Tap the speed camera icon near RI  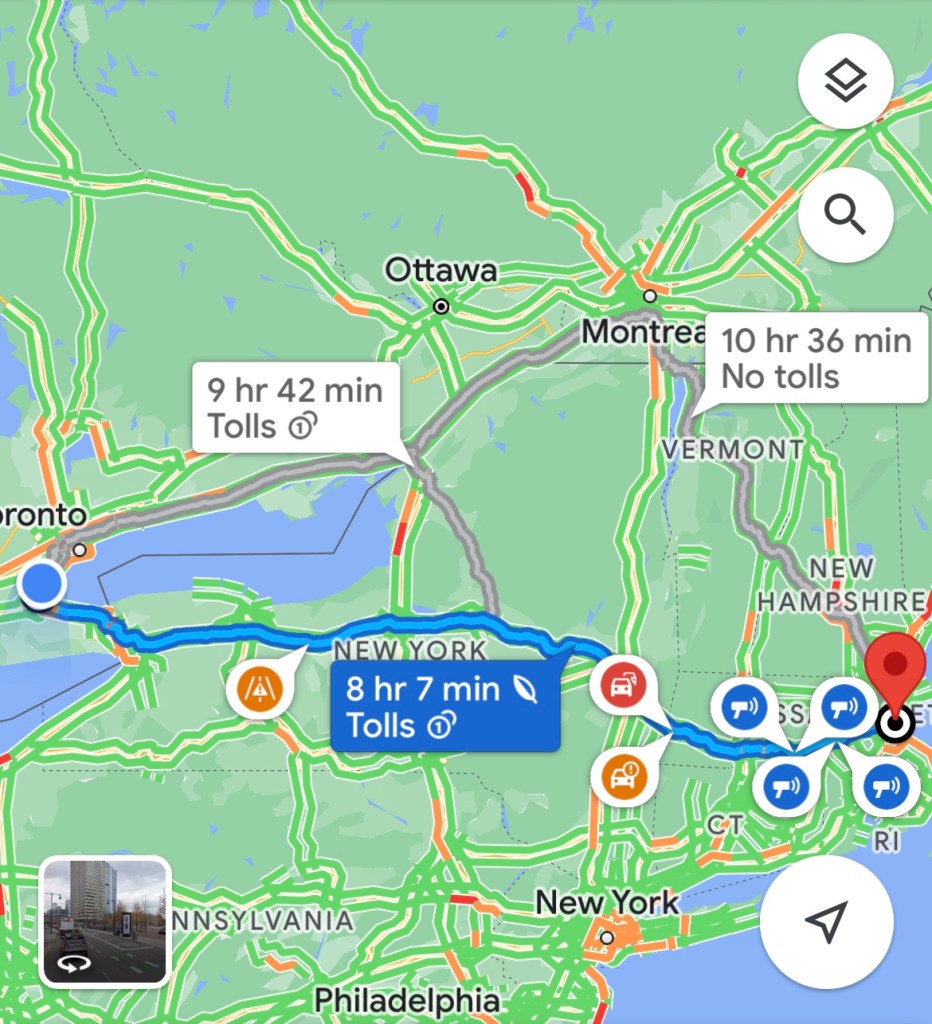tap(886, 786)
